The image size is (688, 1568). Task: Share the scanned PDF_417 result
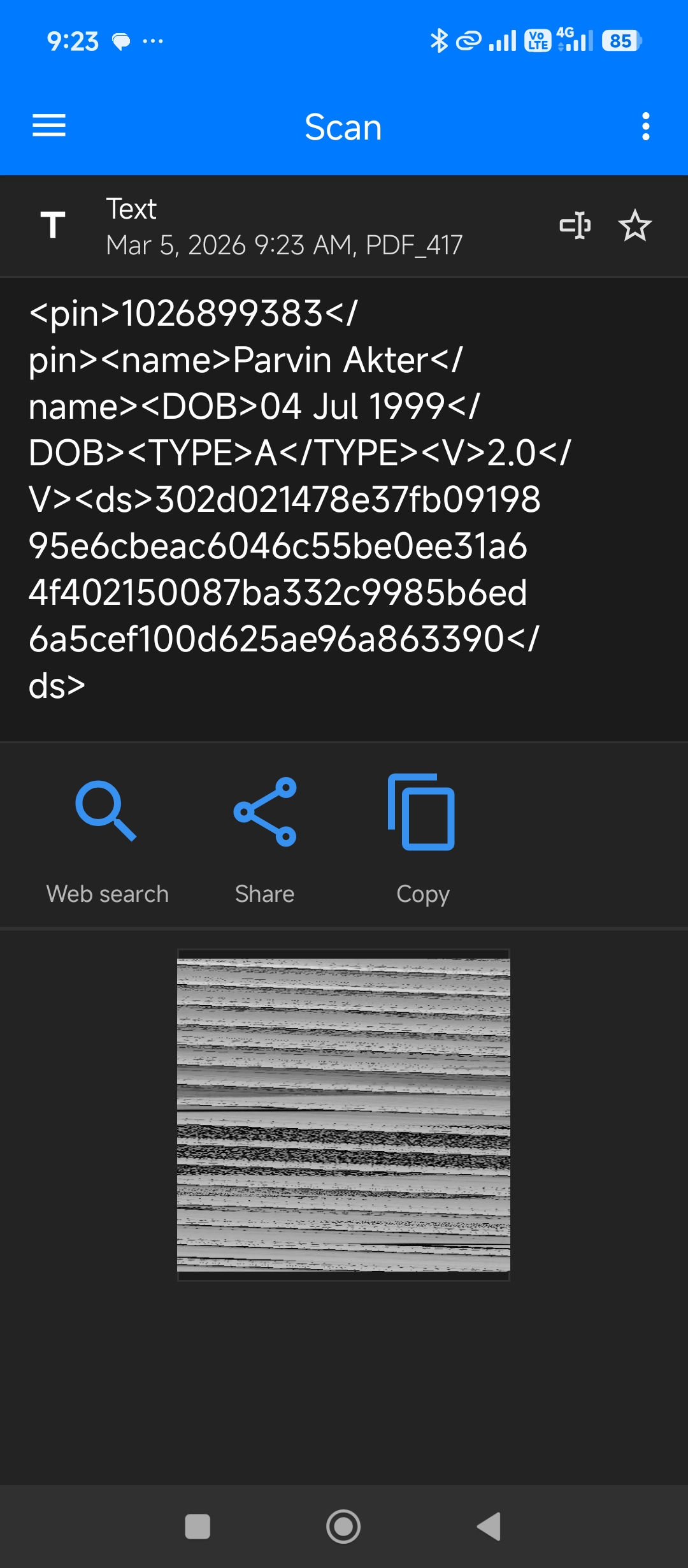[x=264, y=838]
